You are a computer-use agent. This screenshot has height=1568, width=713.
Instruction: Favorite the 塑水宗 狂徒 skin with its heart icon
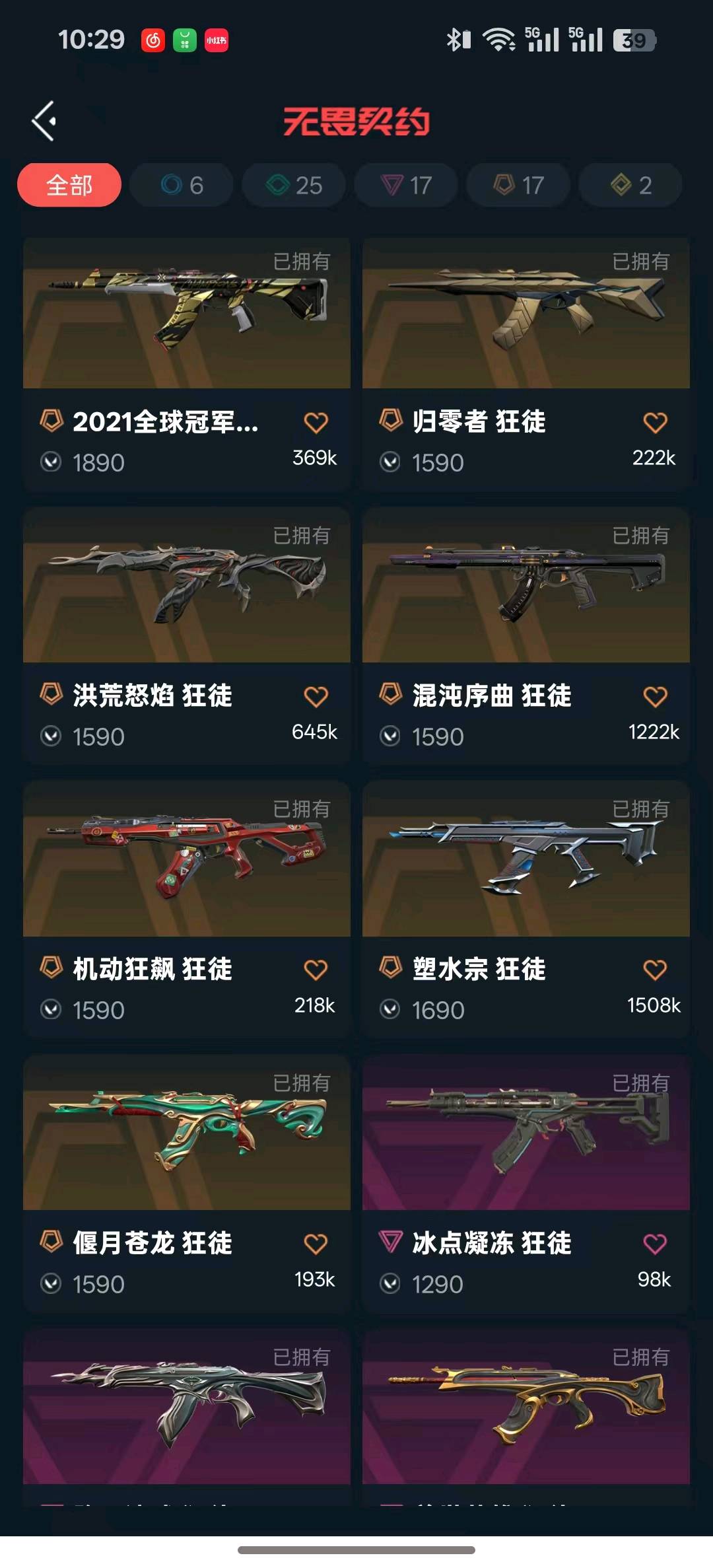coord(655,970)
